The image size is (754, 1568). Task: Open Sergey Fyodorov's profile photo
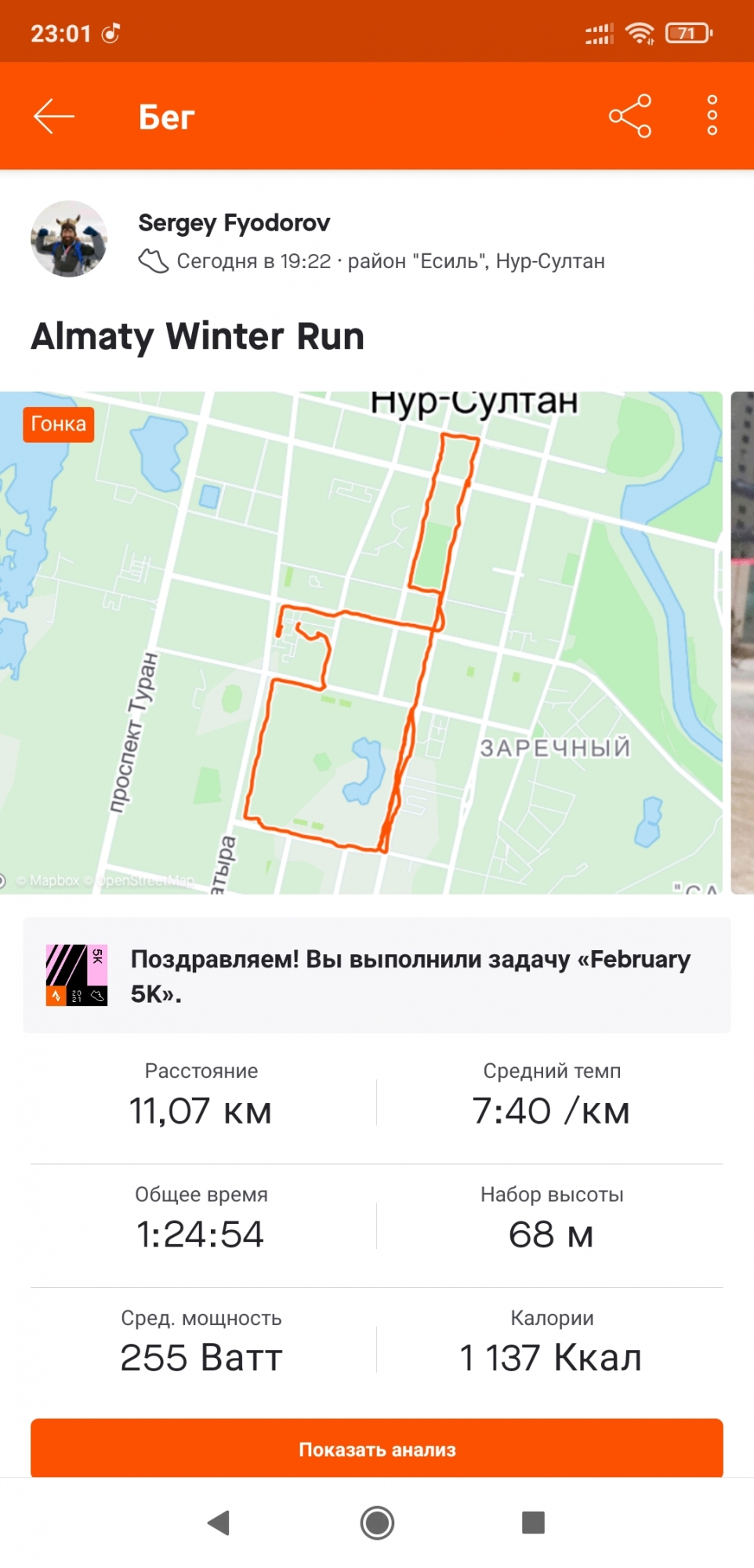coord(69,239)
